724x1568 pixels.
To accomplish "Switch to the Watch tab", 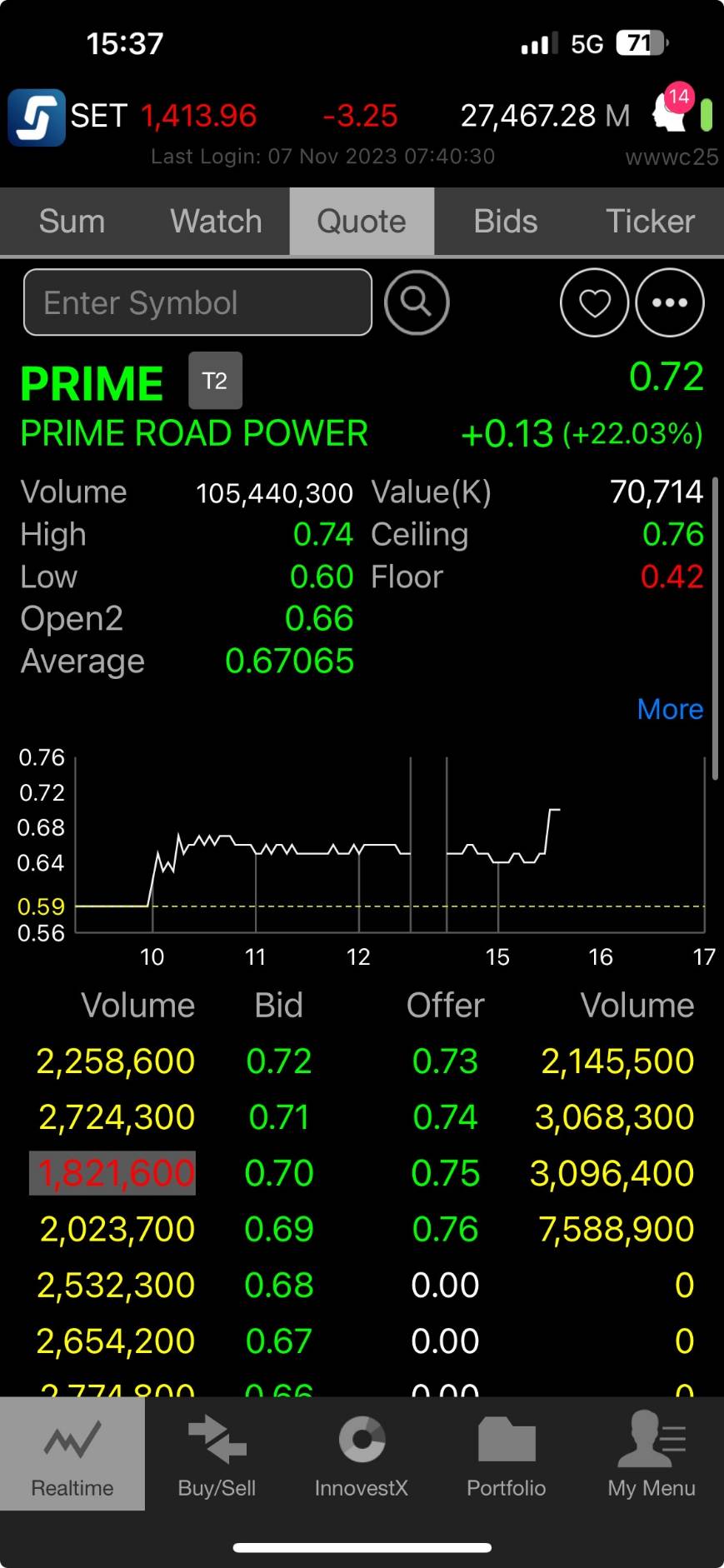I will [216, 222].
